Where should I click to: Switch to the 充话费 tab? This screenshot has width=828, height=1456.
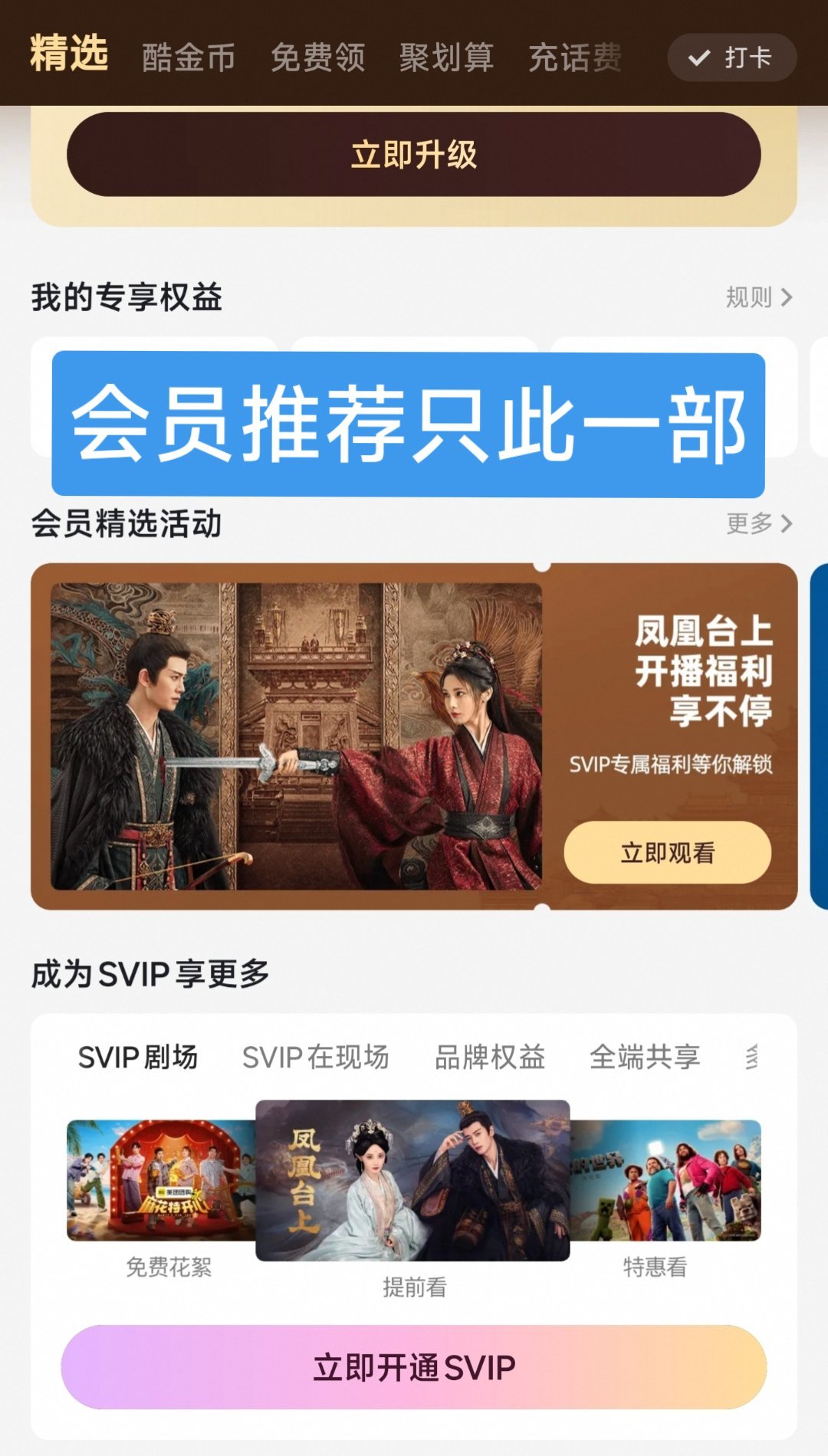point(573,57)
